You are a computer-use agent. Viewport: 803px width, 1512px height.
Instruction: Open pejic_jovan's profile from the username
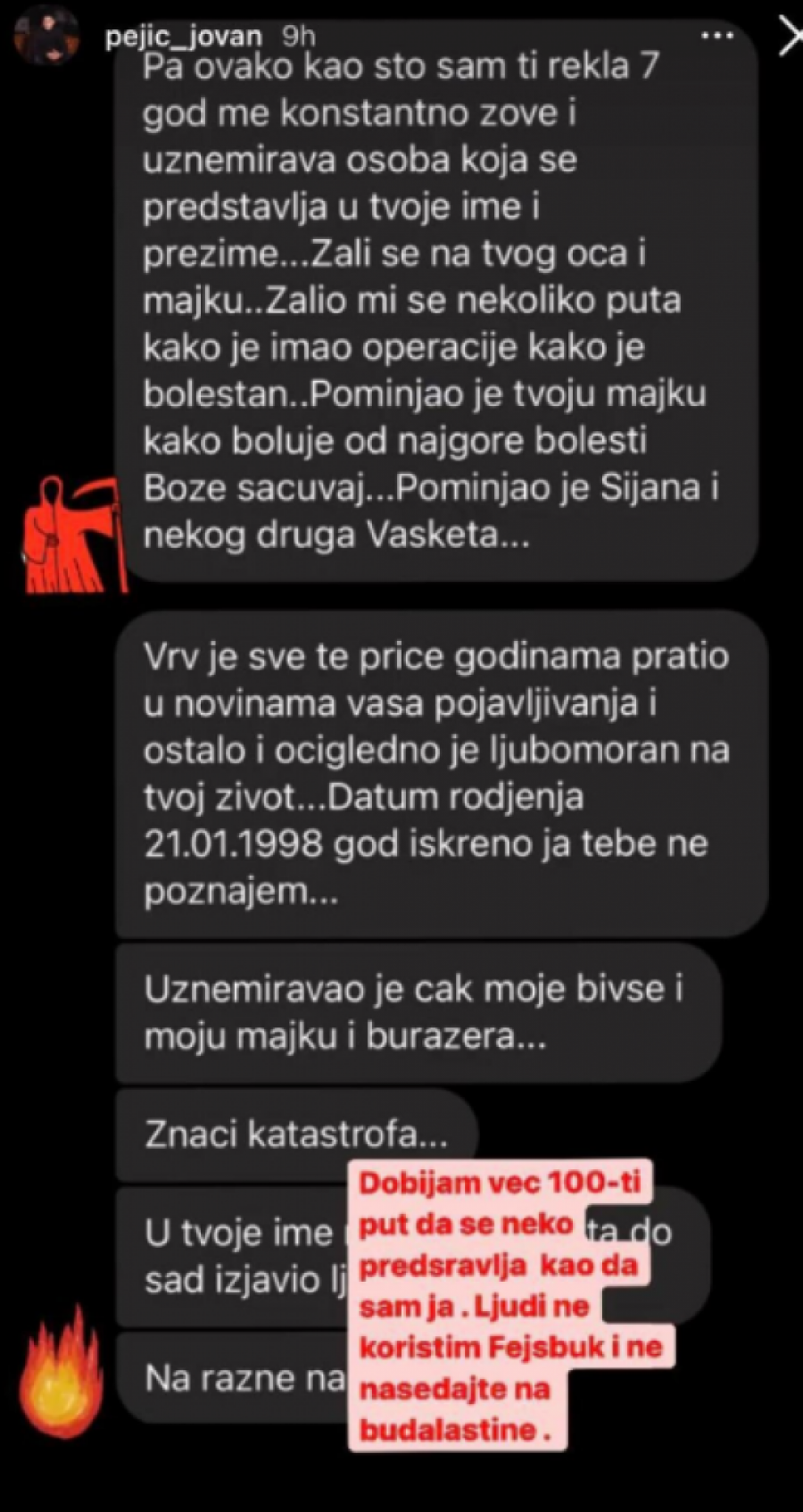[x=183, y=36]
